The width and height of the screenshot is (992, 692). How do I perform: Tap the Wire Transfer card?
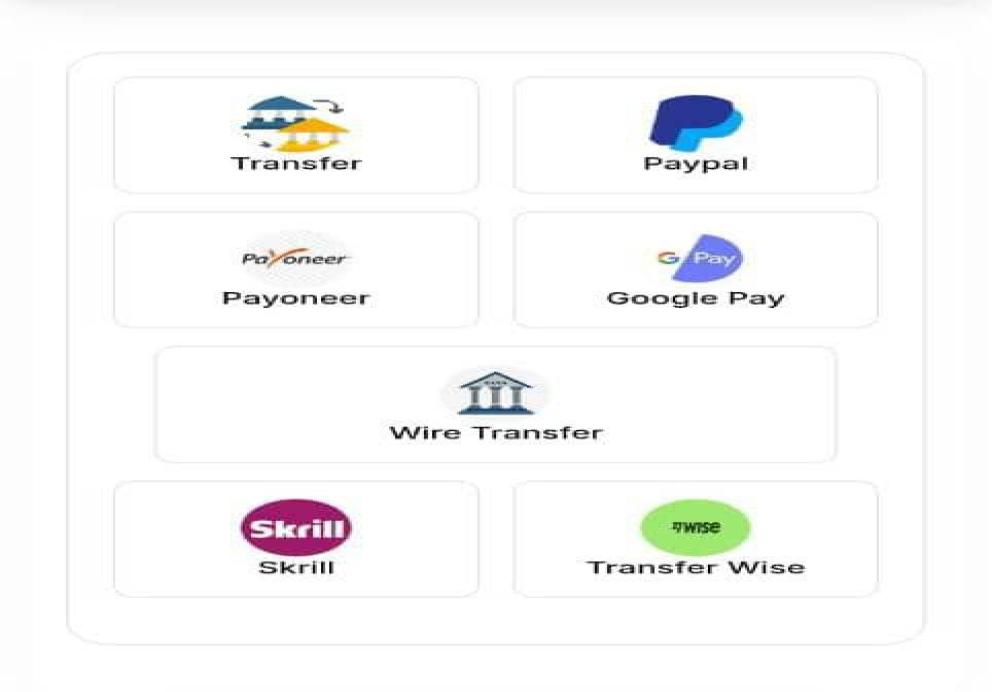pos(496,405)
